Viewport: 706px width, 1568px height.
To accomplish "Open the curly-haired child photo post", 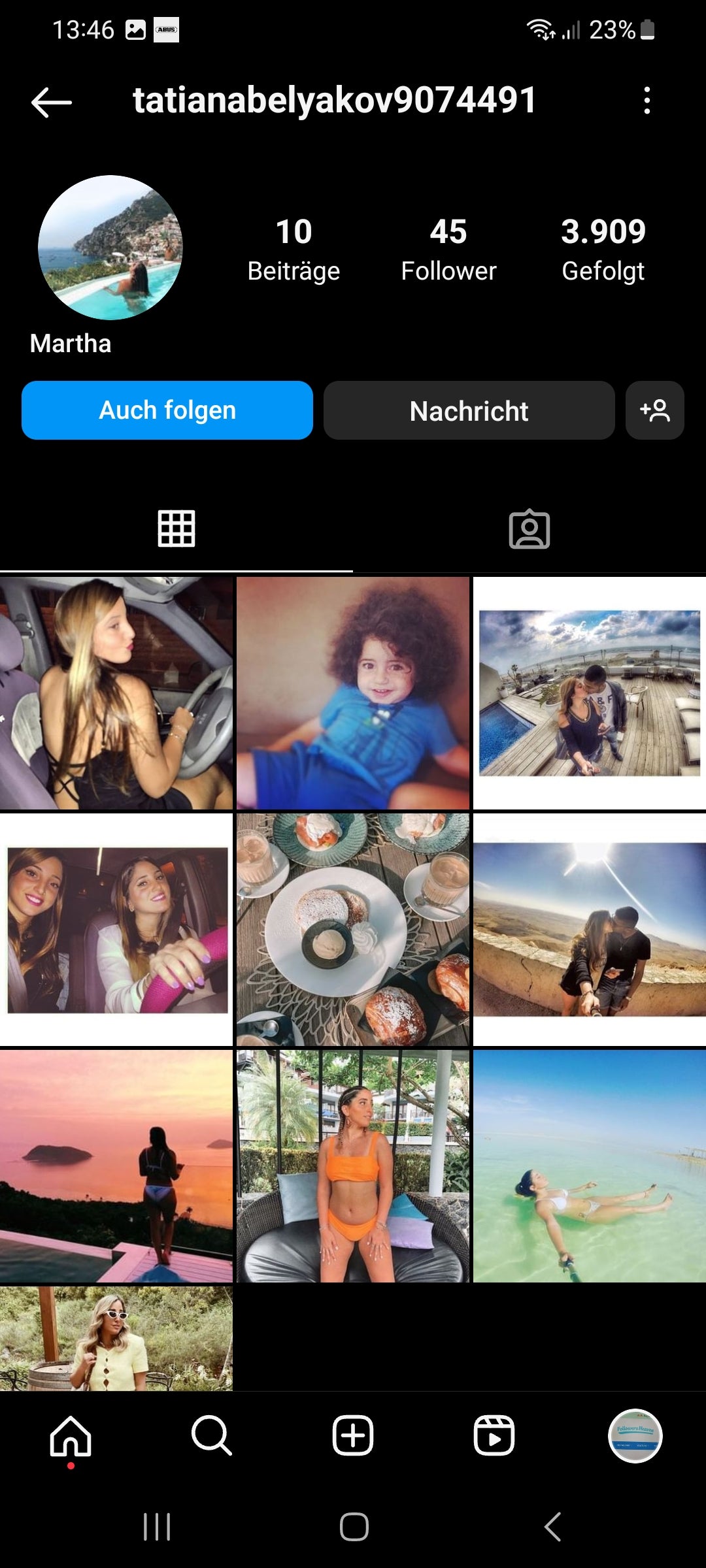I will [353, 693].
